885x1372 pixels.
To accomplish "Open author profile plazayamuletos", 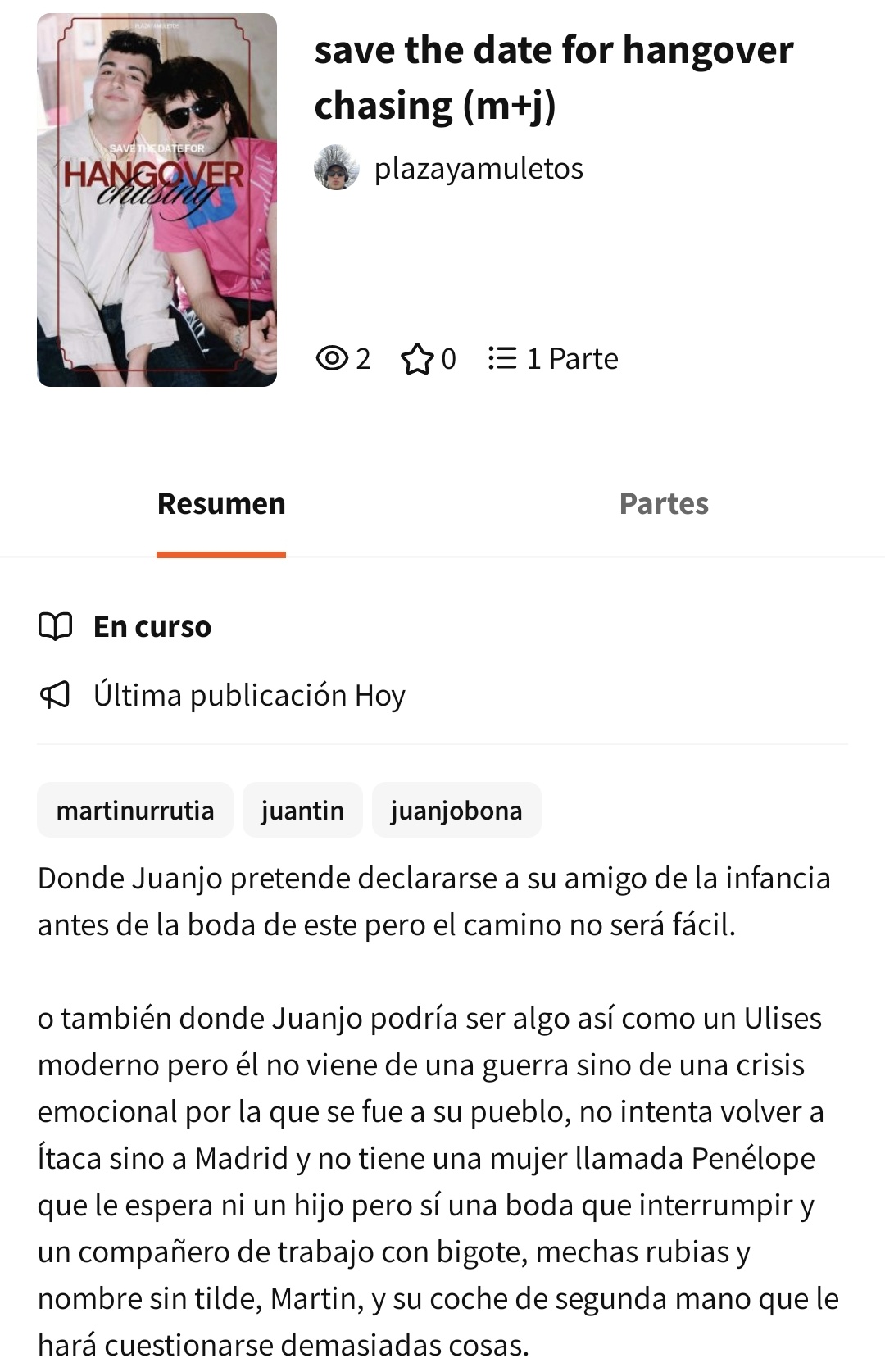I will click(477, 169).
